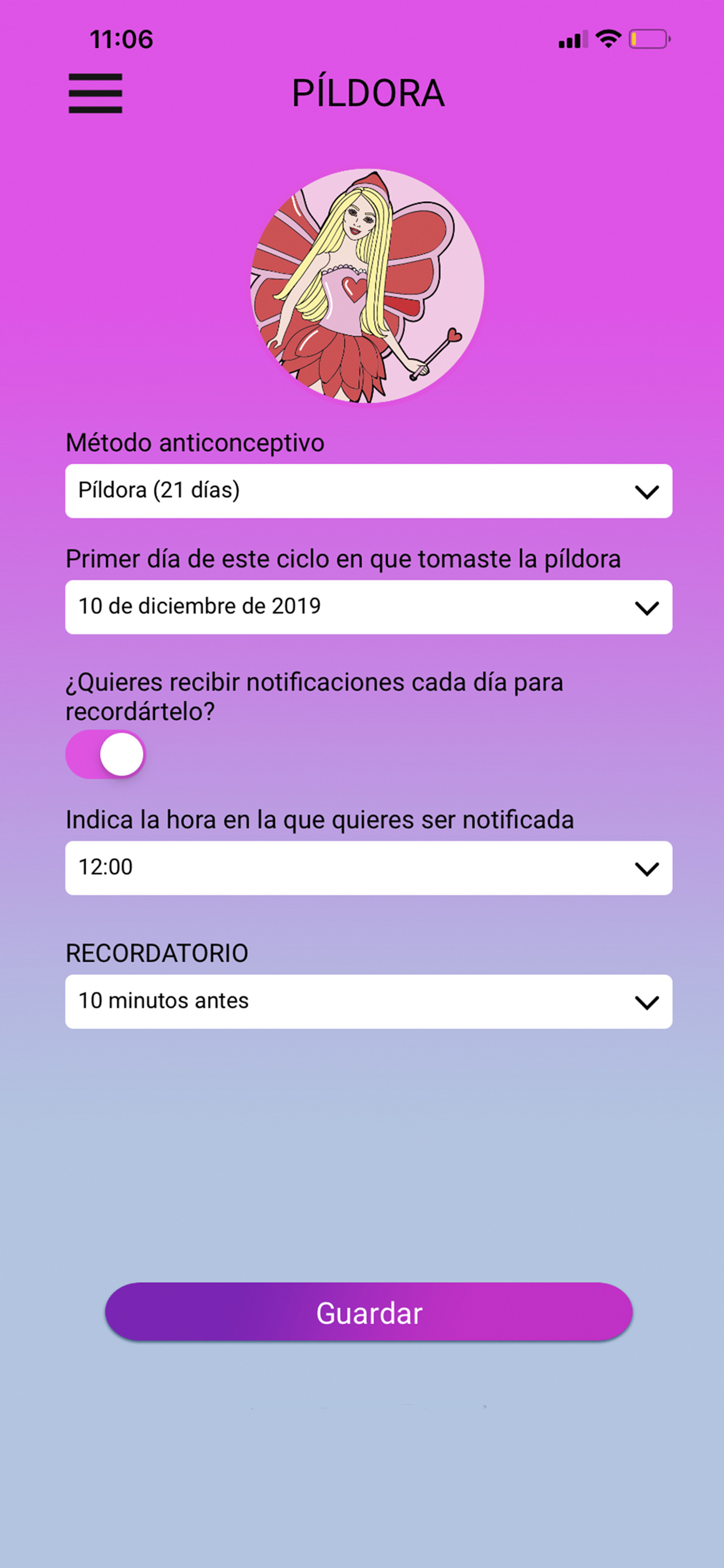Open the Recordatorio dropdown
Image resolution: width=724 pixels, height=1568 pixels.
click(x=368, y=1002)
